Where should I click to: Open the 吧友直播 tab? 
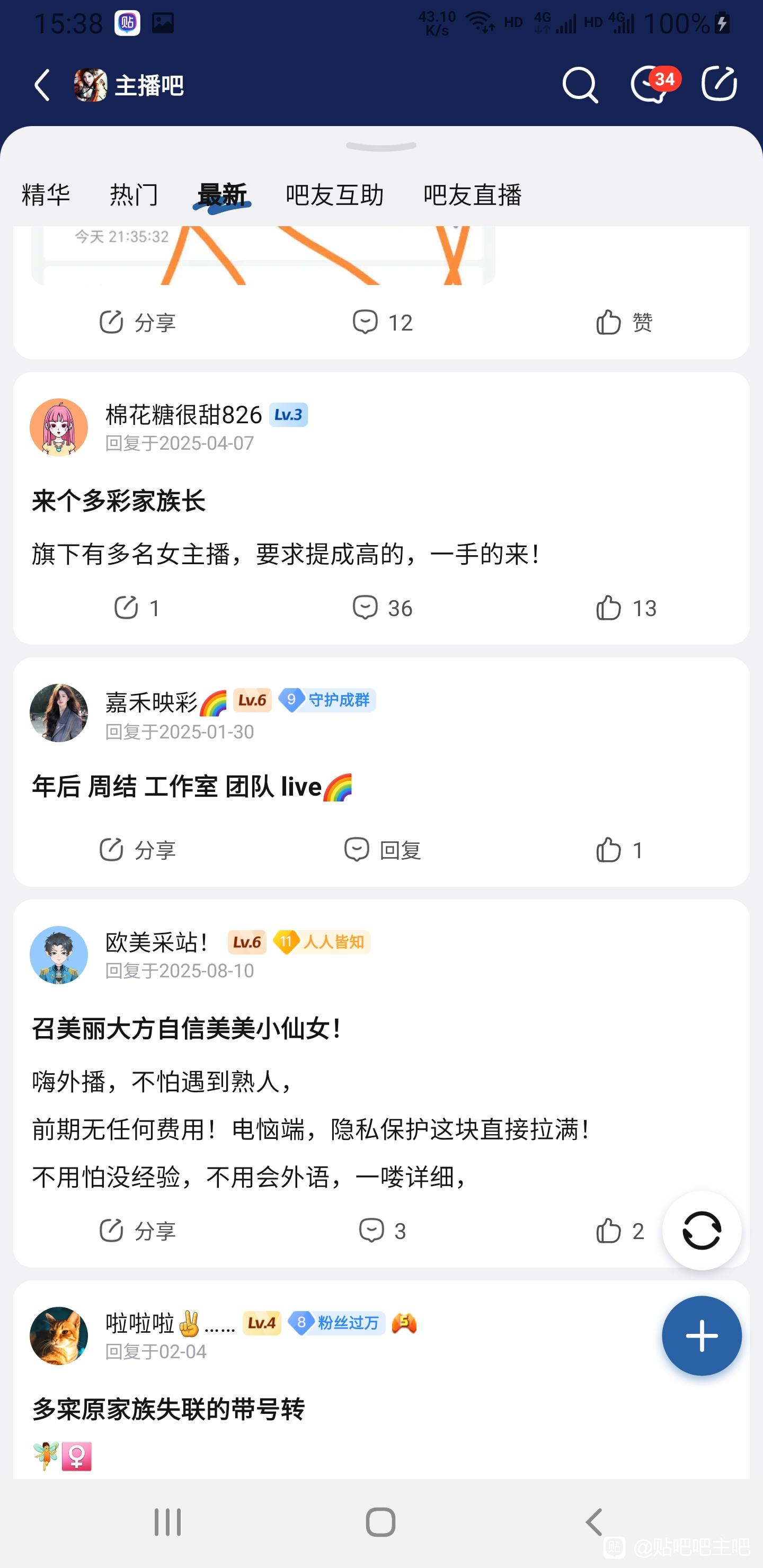pyautogui.click(x=472, y=195)
